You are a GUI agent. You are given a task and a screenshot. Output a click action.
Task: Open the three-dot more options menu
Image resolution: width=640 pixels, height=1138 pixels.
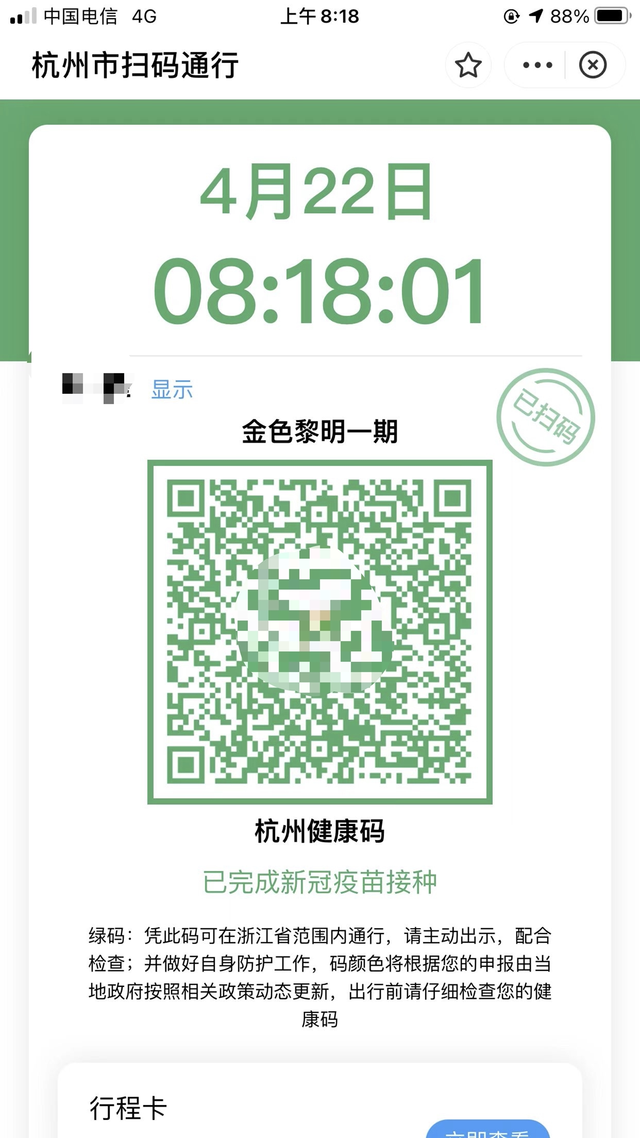pyautogui.click(x=537, y=66)
